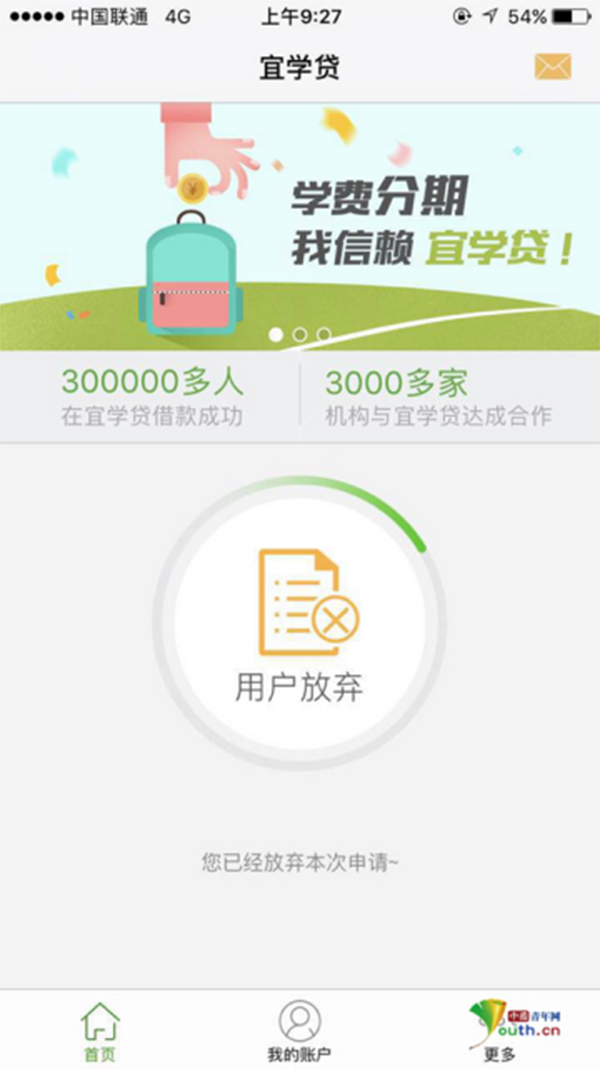The width and height of the screenshot is (600, 1070).
Task: Select the second banner page dot
Action: click(x=300, y=334)
